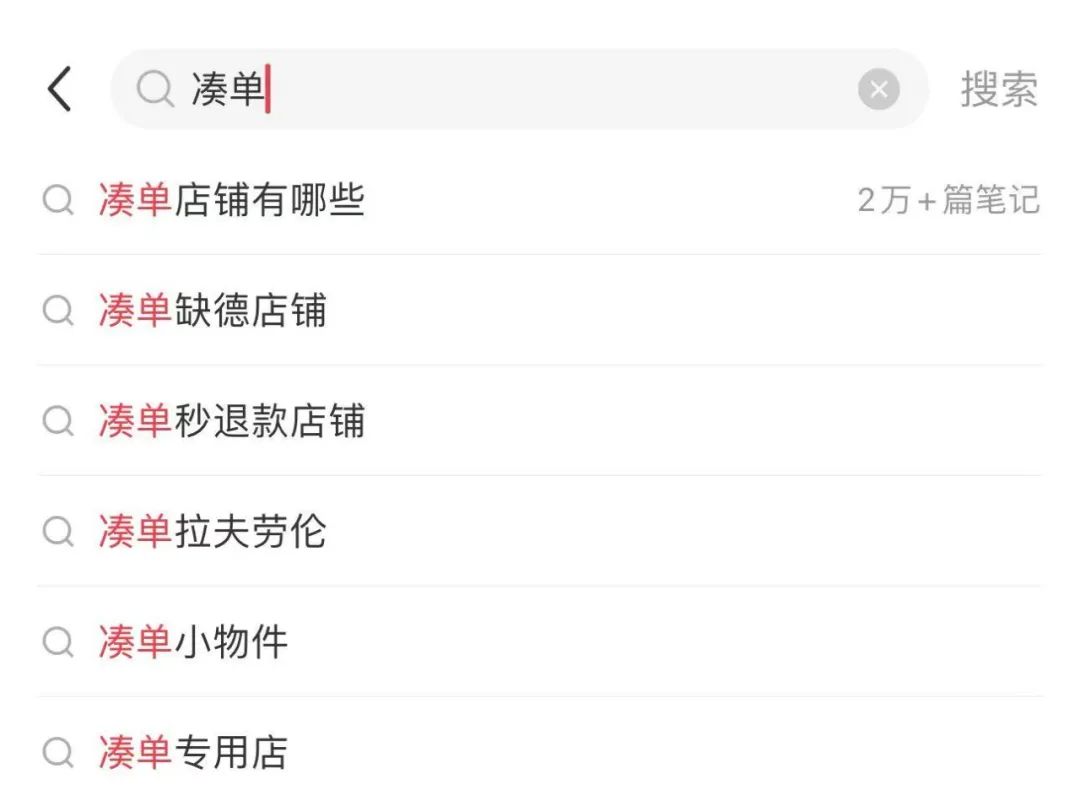Tap the 搜索 button
The height and width of the screenshot is (790, 1080).
(999, 90)
